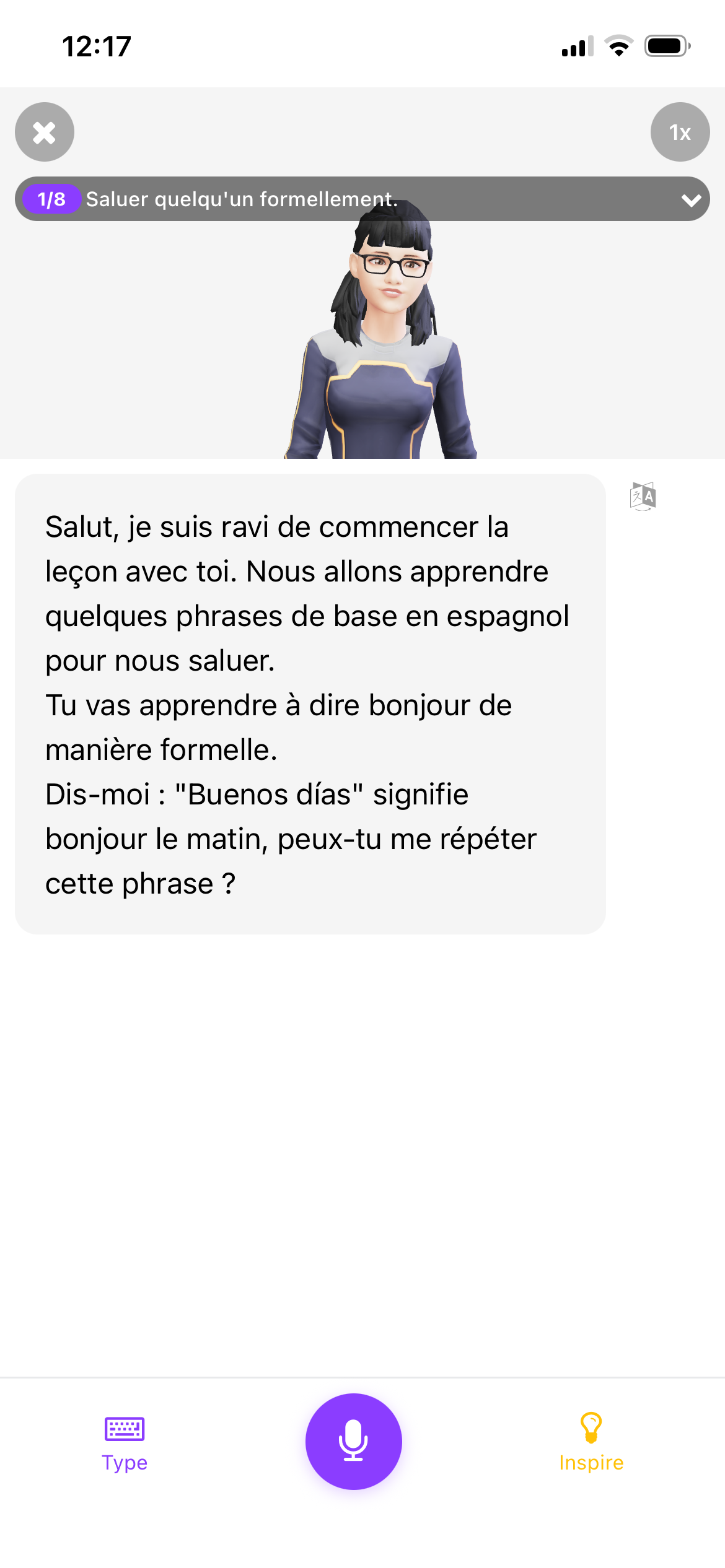Exit the lesson with the X button
Viewport: 725px width, 1568px height.
(44, 132)
